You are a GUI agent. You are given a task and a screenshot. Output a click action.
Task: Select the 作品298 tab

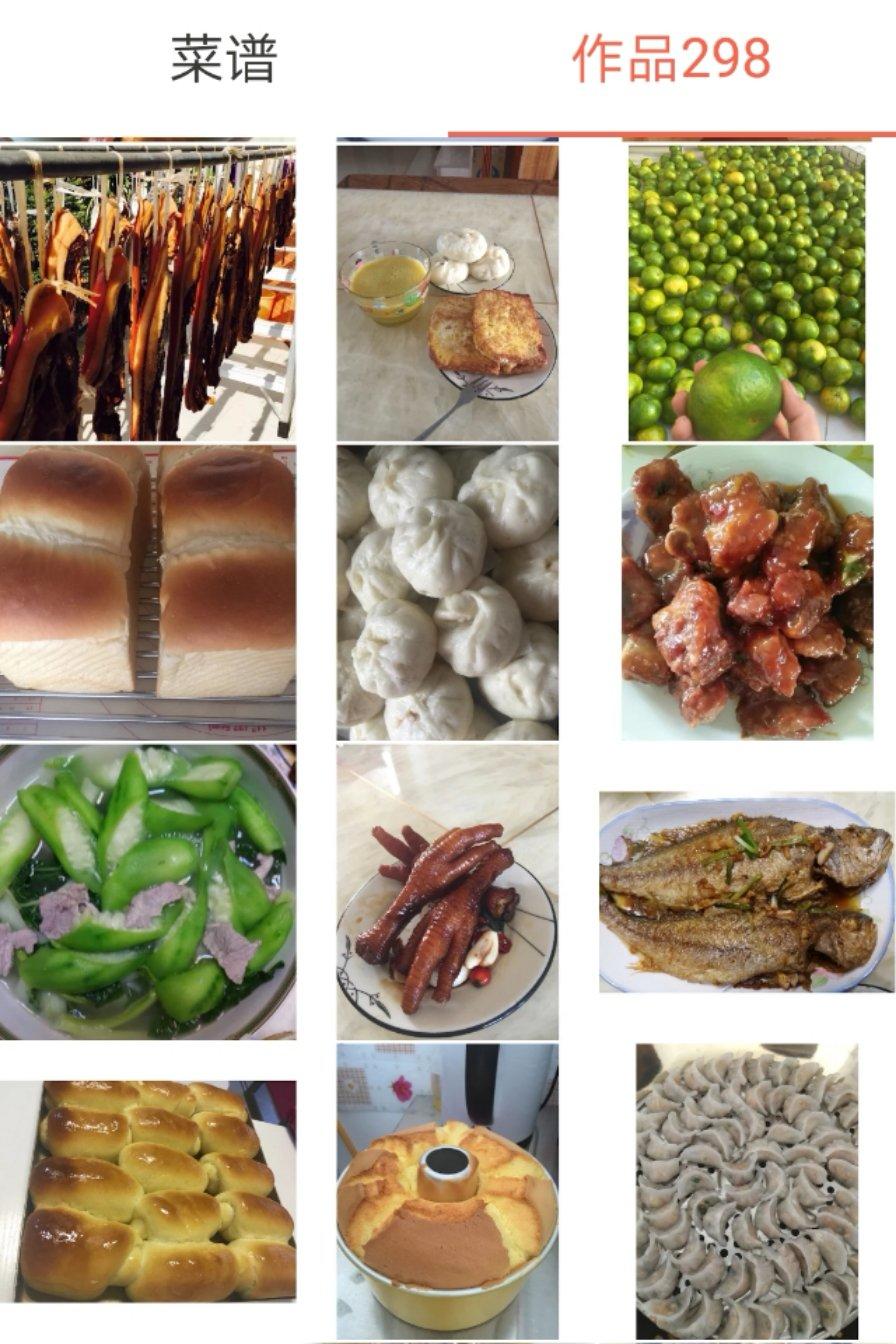click(671, 58)
